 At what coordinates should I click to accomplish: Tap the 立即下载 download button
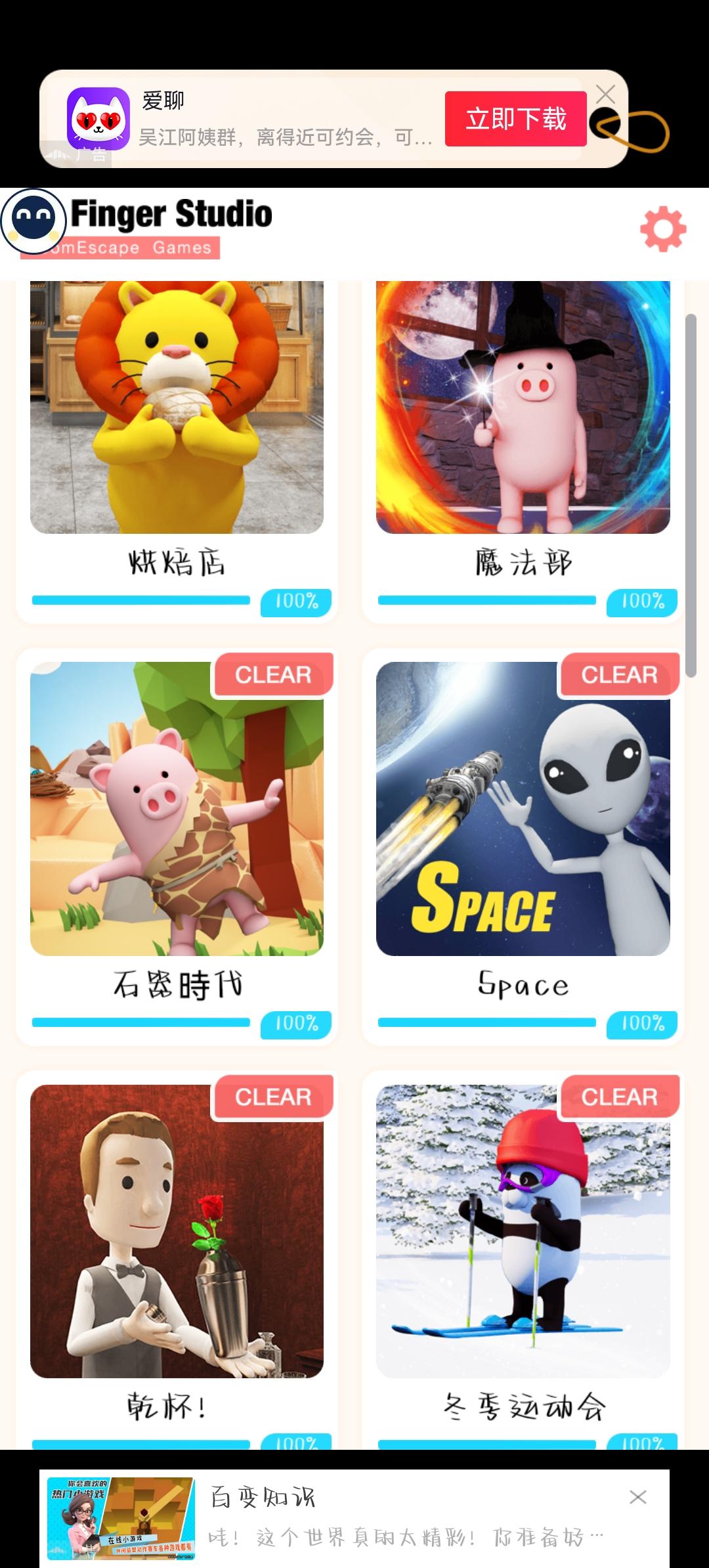(515, 119)
